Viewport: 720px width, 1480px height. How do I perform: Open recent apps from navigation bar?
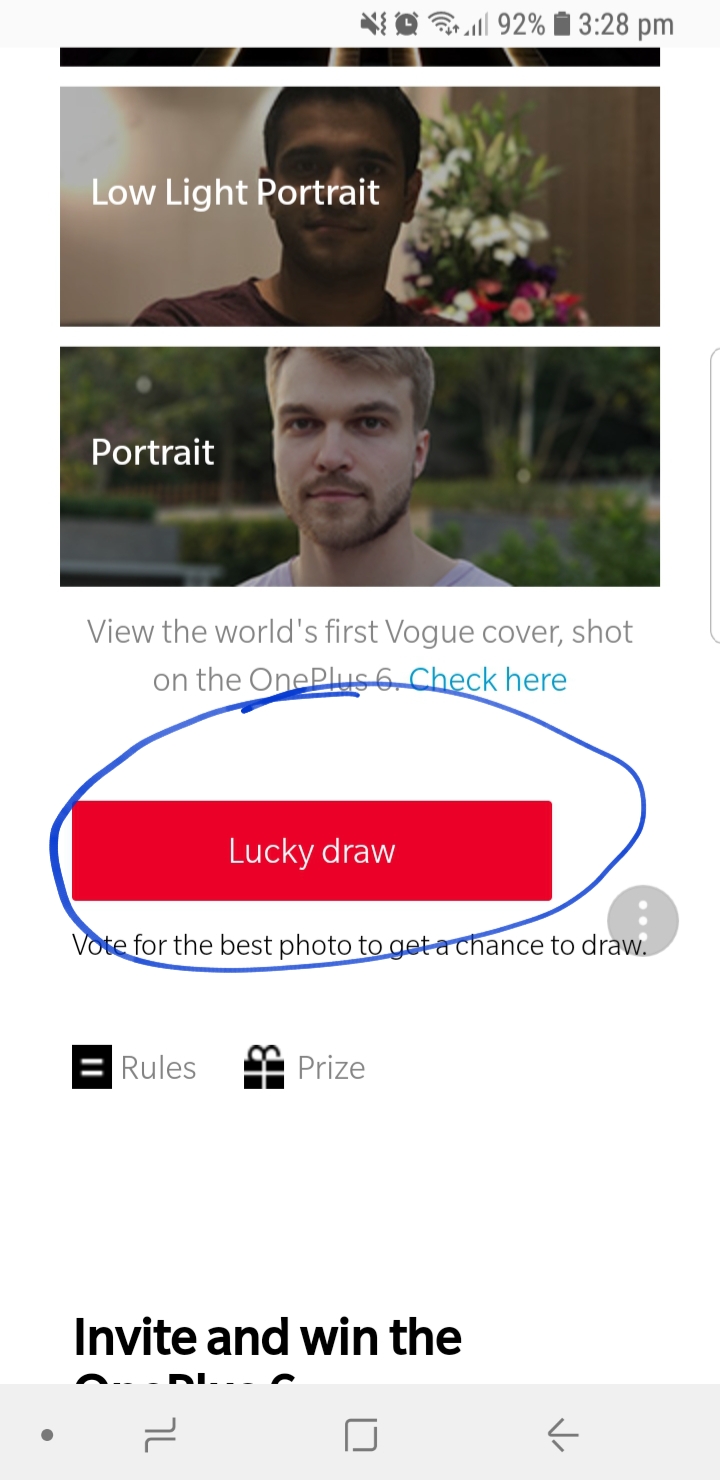coord(160,1436)
